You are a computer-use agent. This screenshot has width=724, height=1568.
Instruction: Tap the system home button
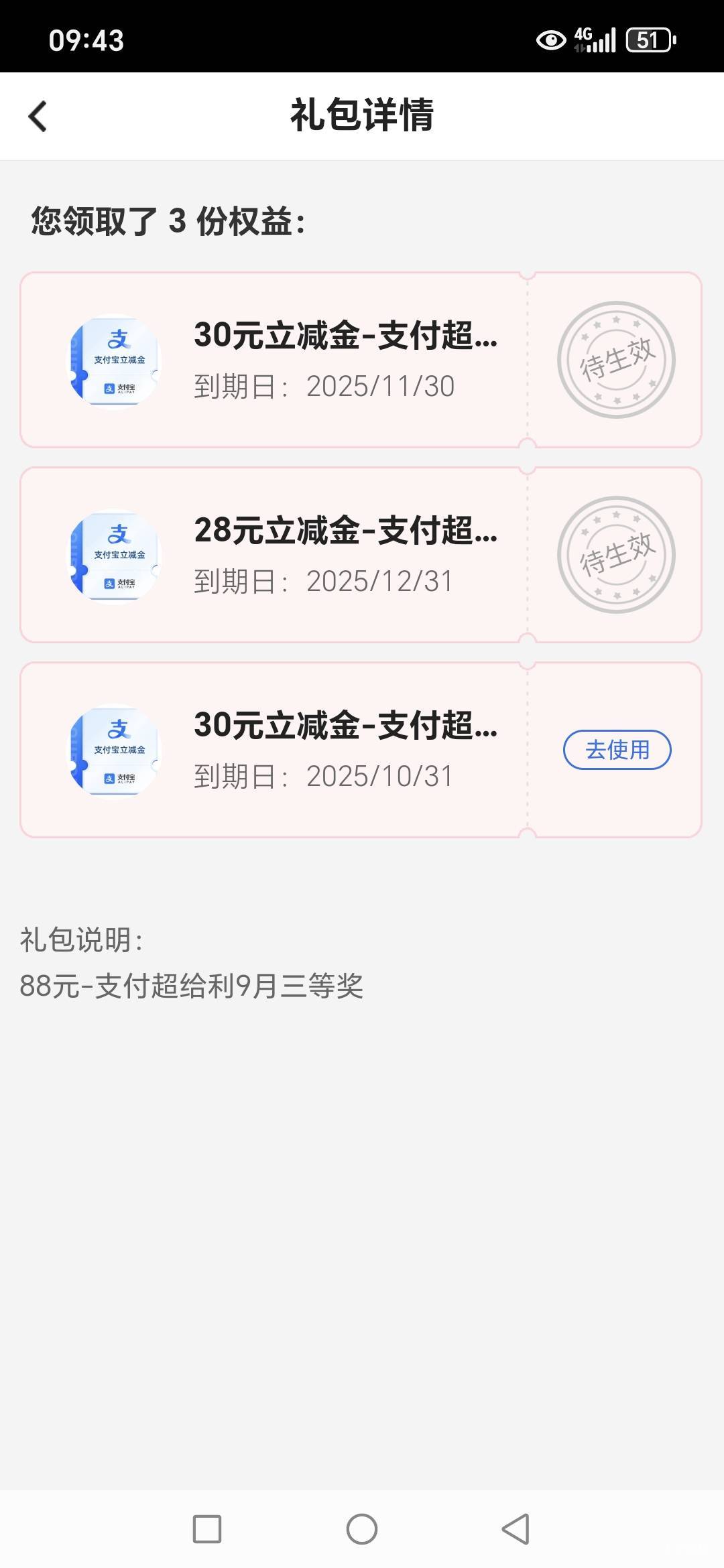tap(362, 1529)
